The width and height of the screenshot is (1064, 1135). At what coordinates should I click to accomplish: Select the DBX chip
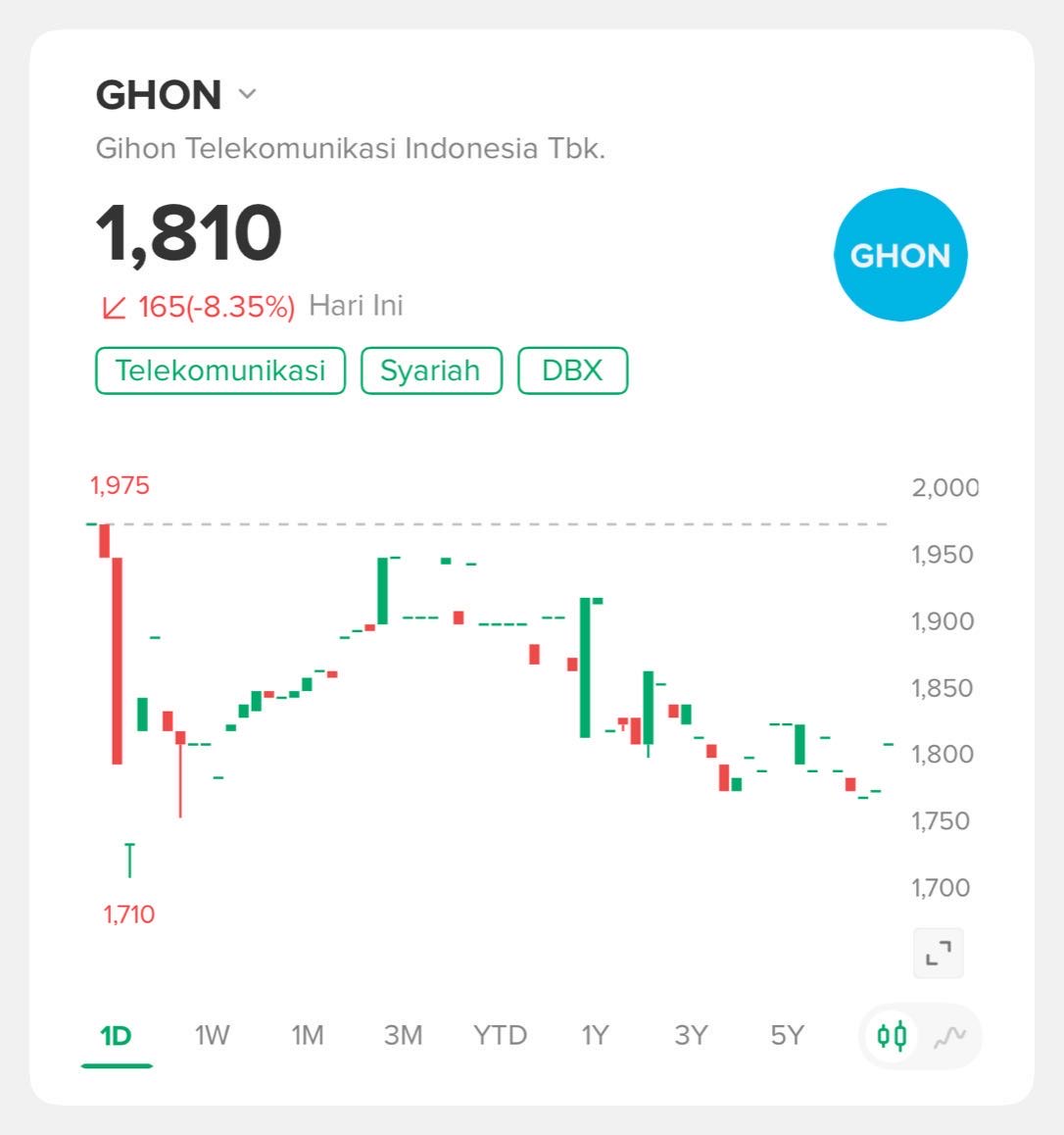tap(572, 370)
